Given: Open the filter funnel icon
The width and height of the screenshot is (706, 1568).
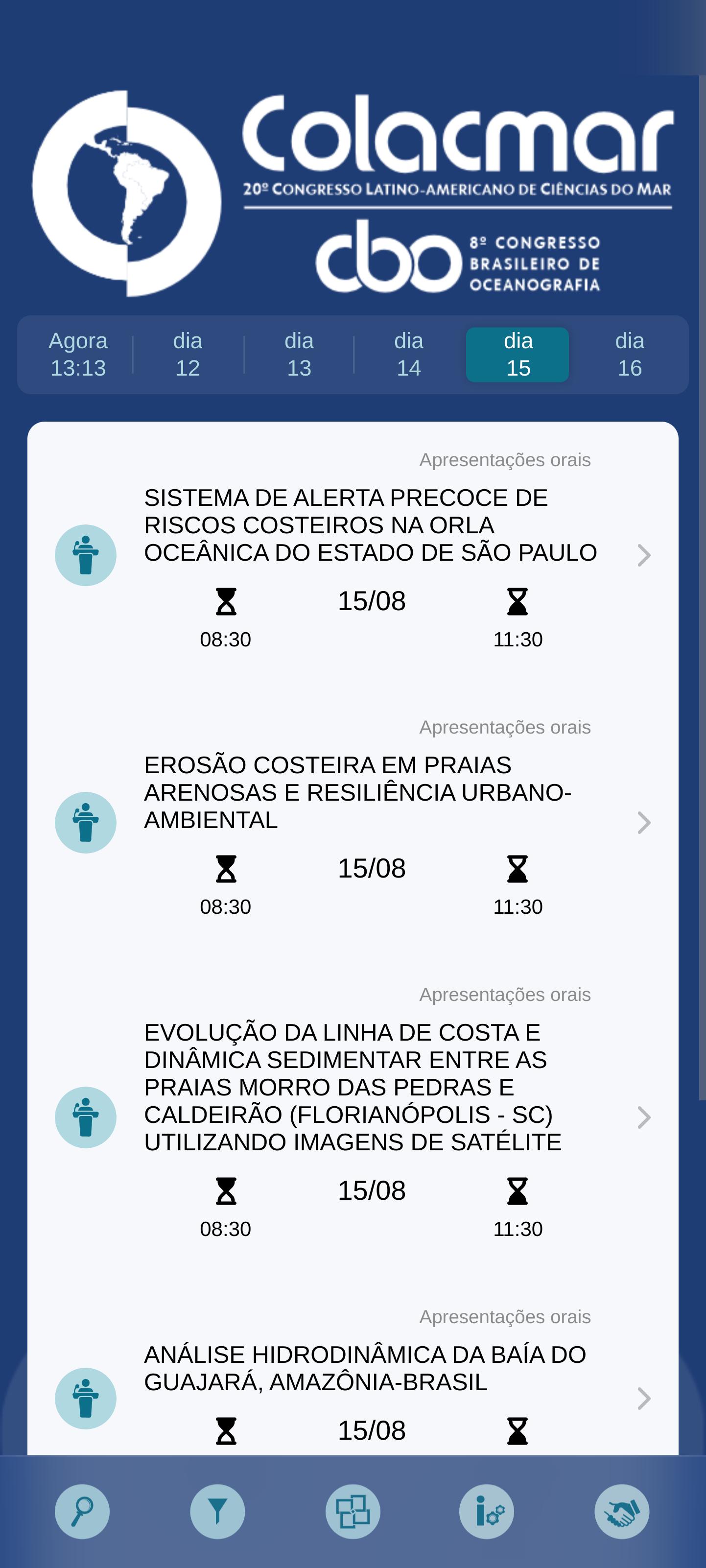Looking at the screenshot, I should pos(217,1511).
